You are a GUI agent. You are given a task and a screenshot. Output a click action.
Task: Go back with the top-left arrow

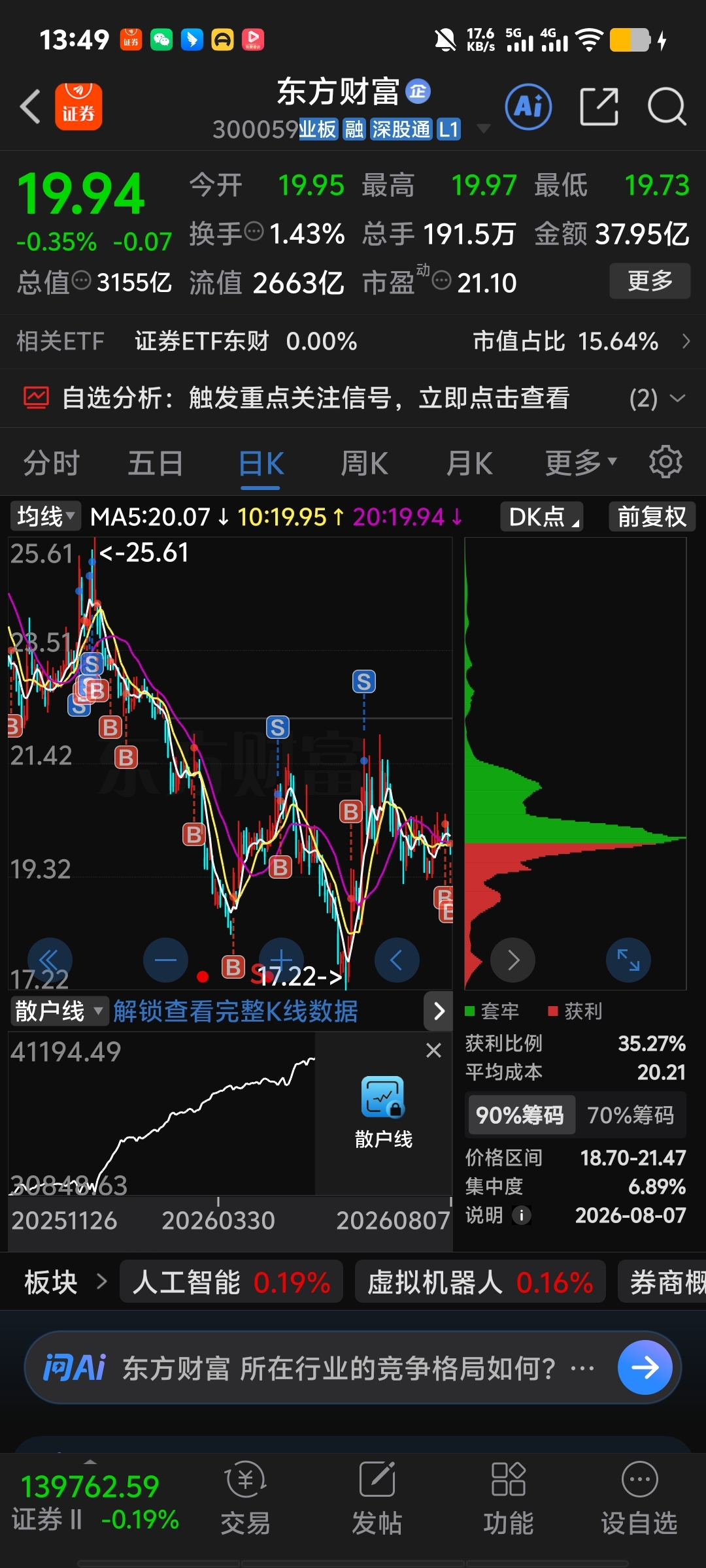point(31,106)
